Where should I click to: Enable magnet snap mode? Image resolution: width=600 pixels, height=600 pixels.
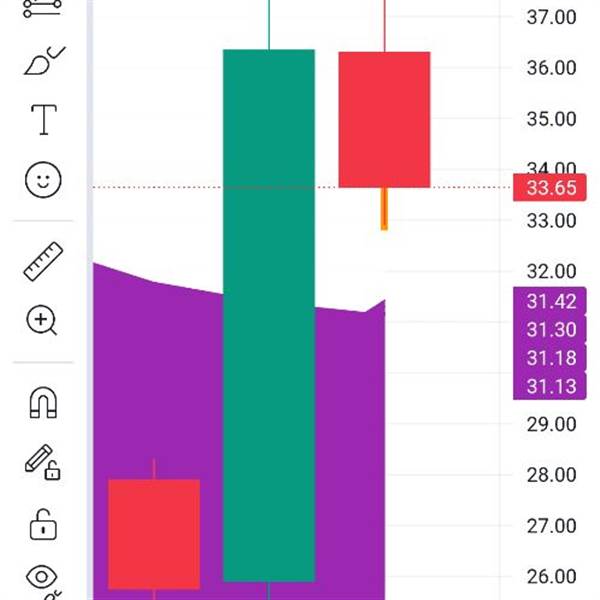(x=43, y=402)
